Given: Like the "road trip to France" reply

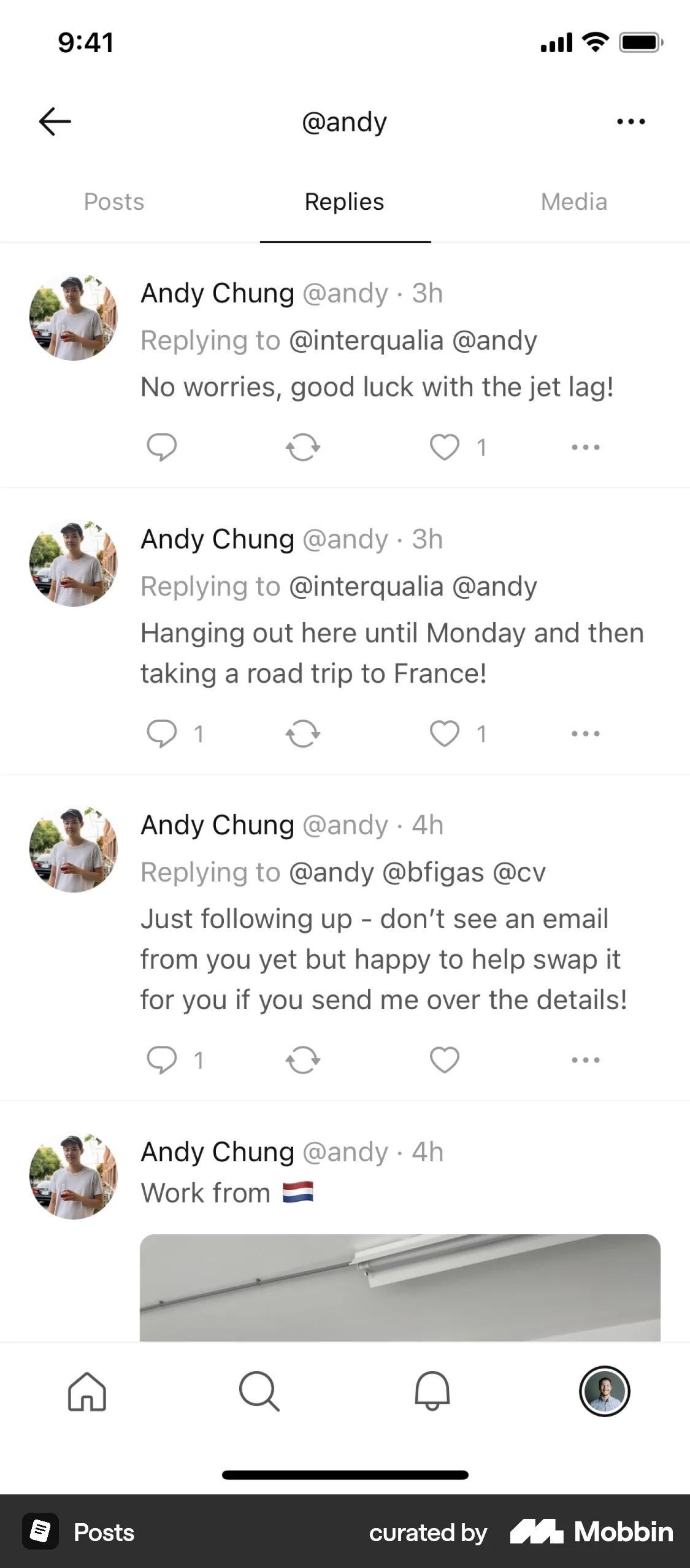Looking at the screenshot, I should point(445,733).
